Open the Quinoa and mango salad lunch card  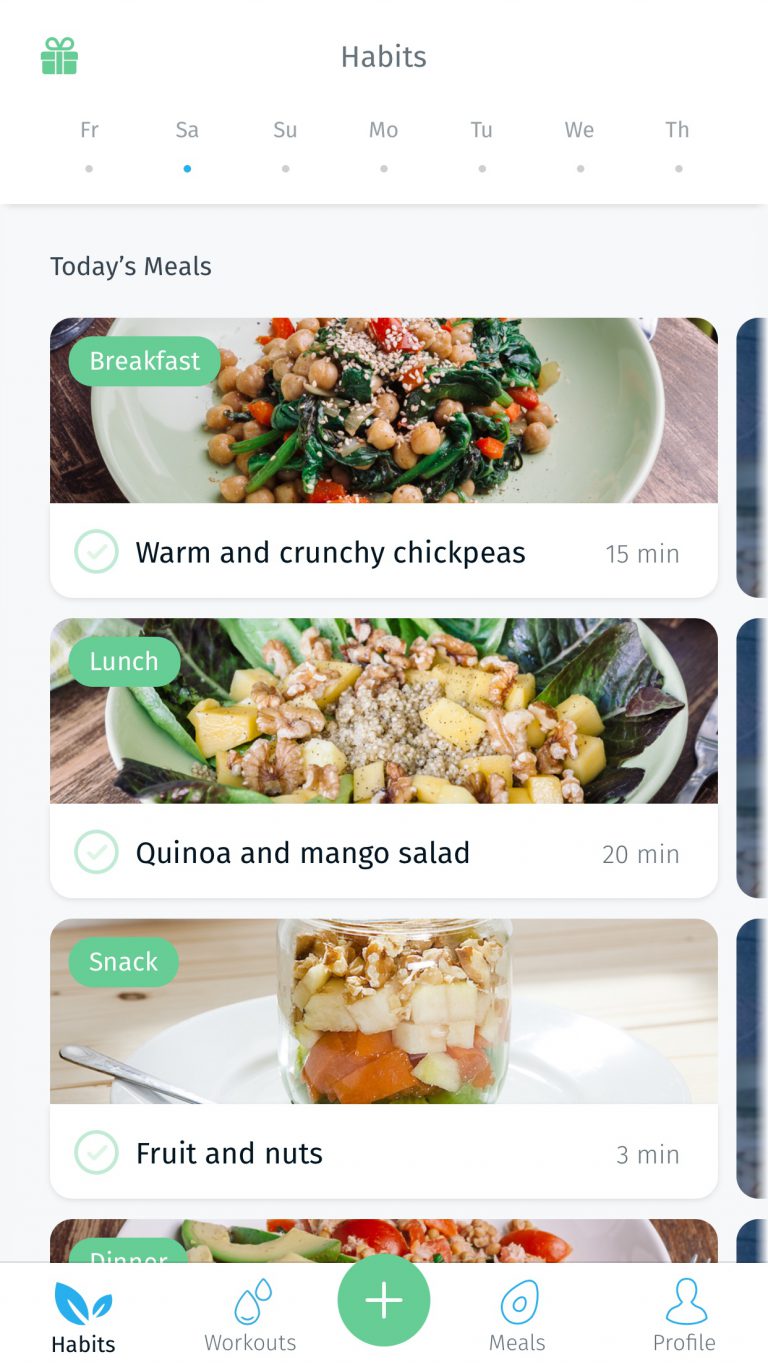[x=384, y=757]
